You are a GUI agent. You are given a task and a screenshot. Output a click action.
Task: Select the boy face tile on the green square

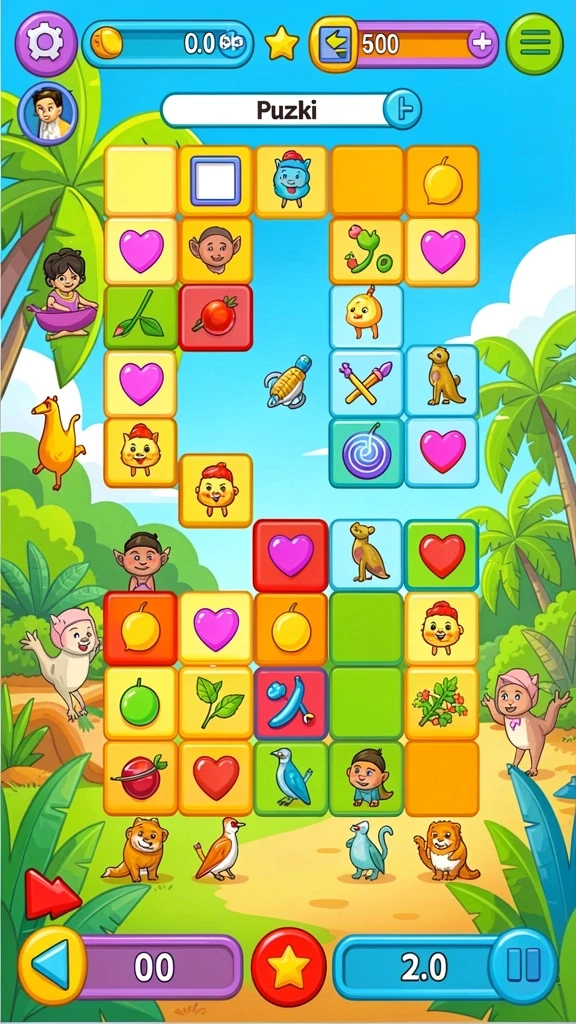(x=366, y=778)
